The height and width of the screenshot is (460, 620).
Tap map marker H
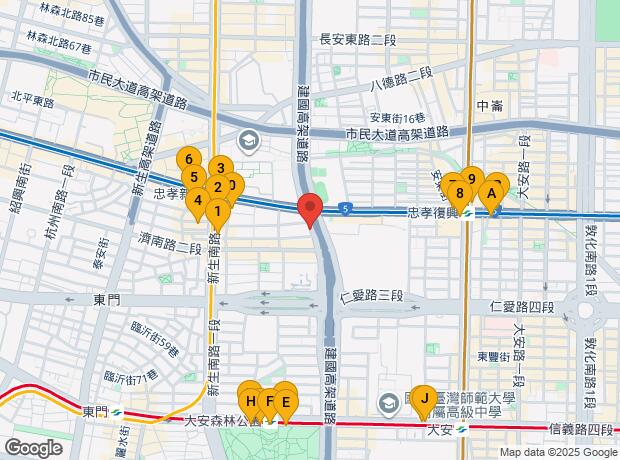[250, 401]
